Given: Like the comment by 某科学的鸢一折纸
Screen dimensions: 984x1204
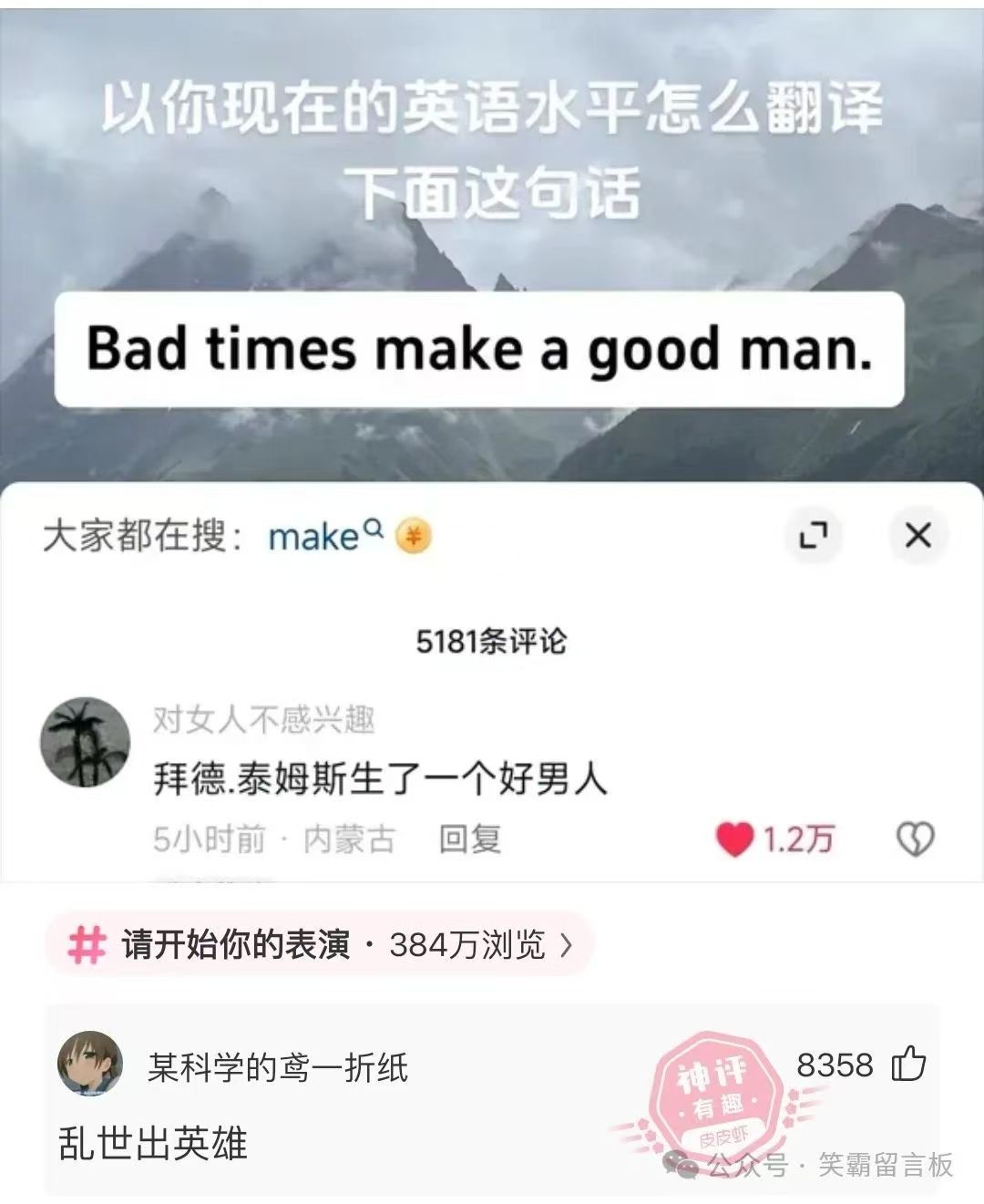Looking at the screenshot, I should point(908,1064).
